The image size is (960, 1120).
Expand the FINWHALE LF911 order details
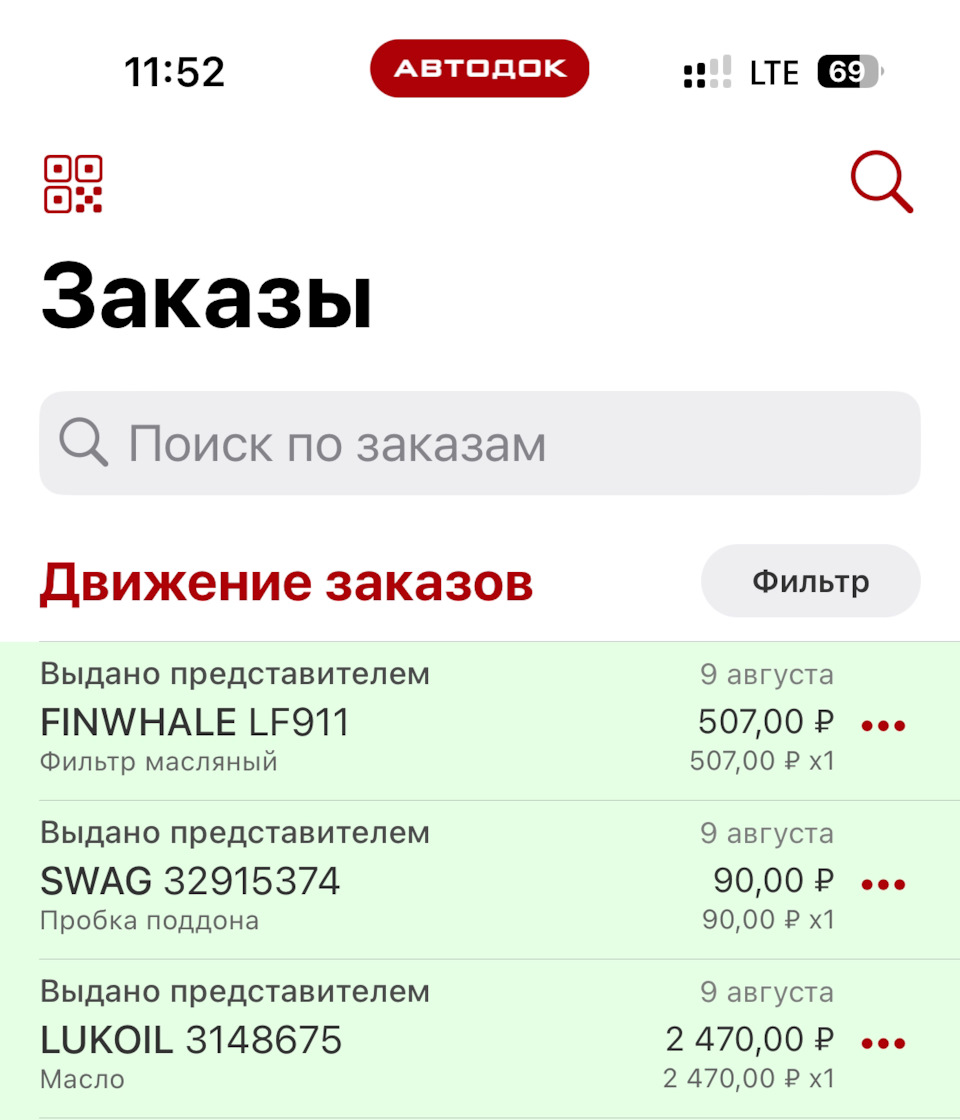(x=194, y=722)
